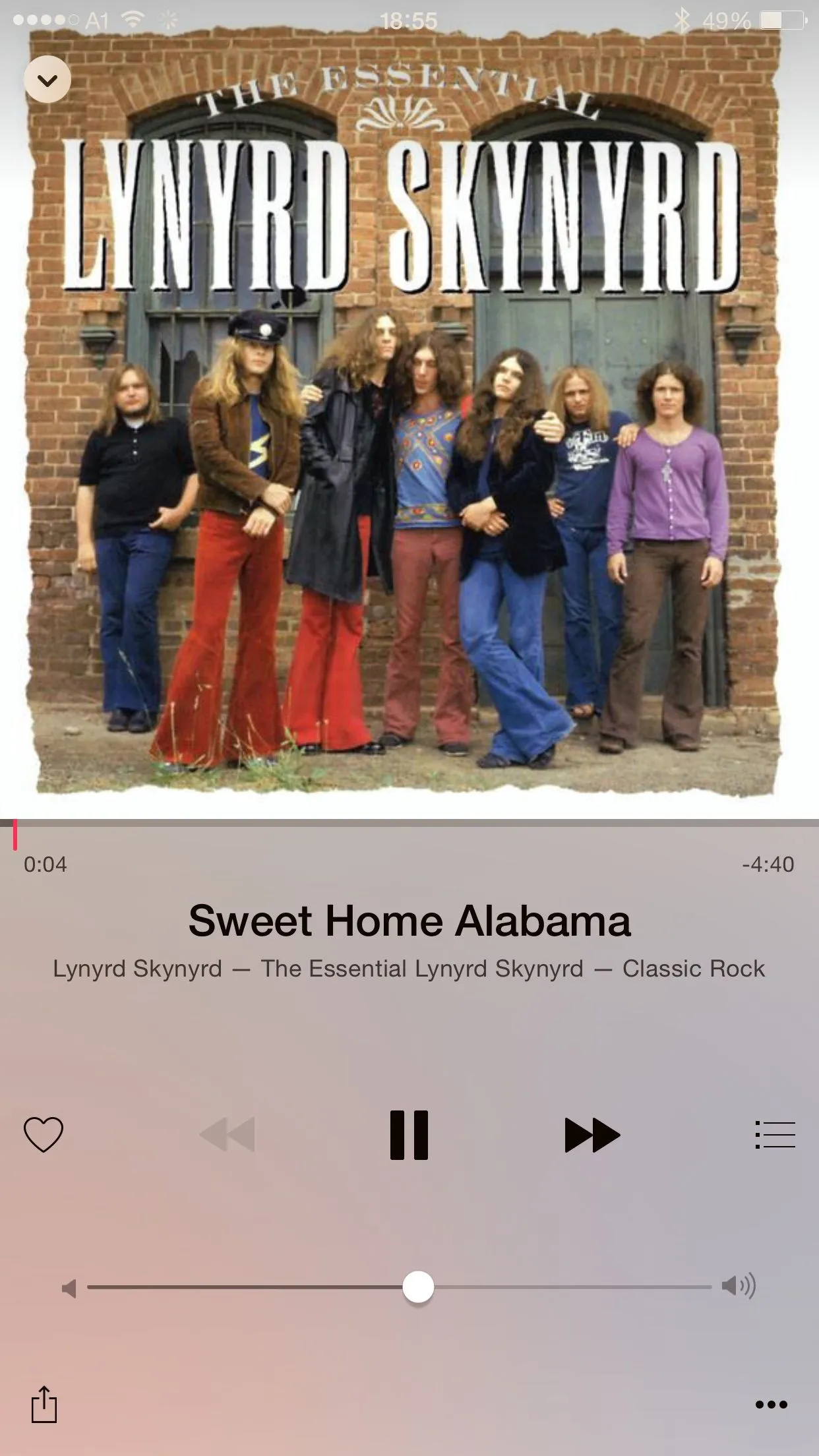Like Sweet Home Alabama with the heart
819x1456 pixels.
(x=44, y=1135)
